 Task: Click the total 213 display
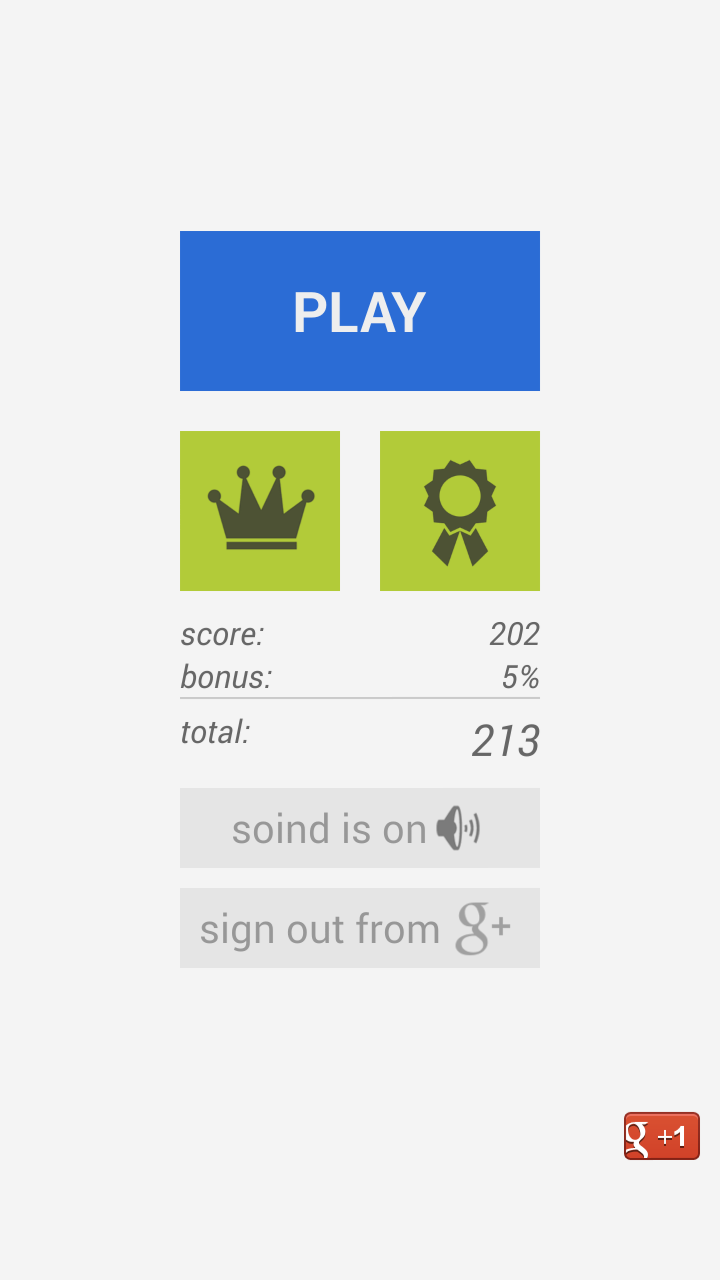[505, 740]
